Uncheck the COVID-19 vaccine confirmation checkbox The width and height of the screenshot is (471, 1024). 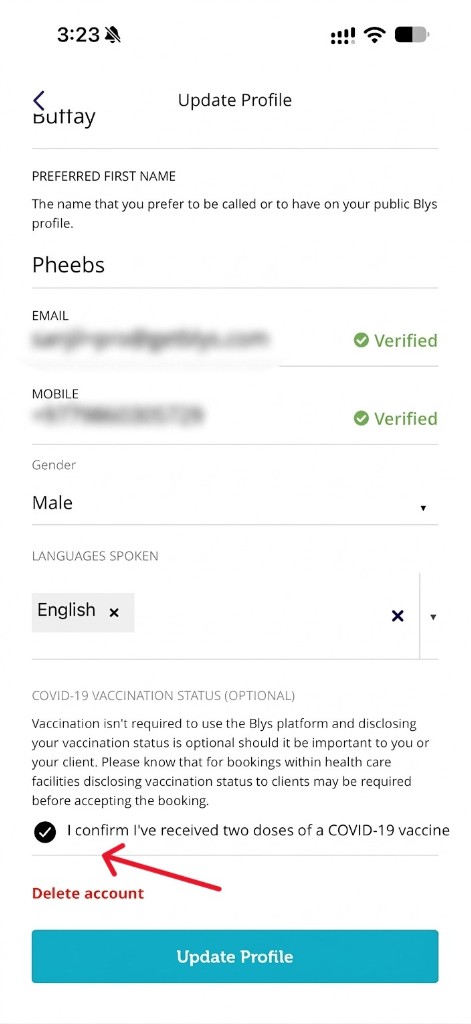click(x=44, y=833)
